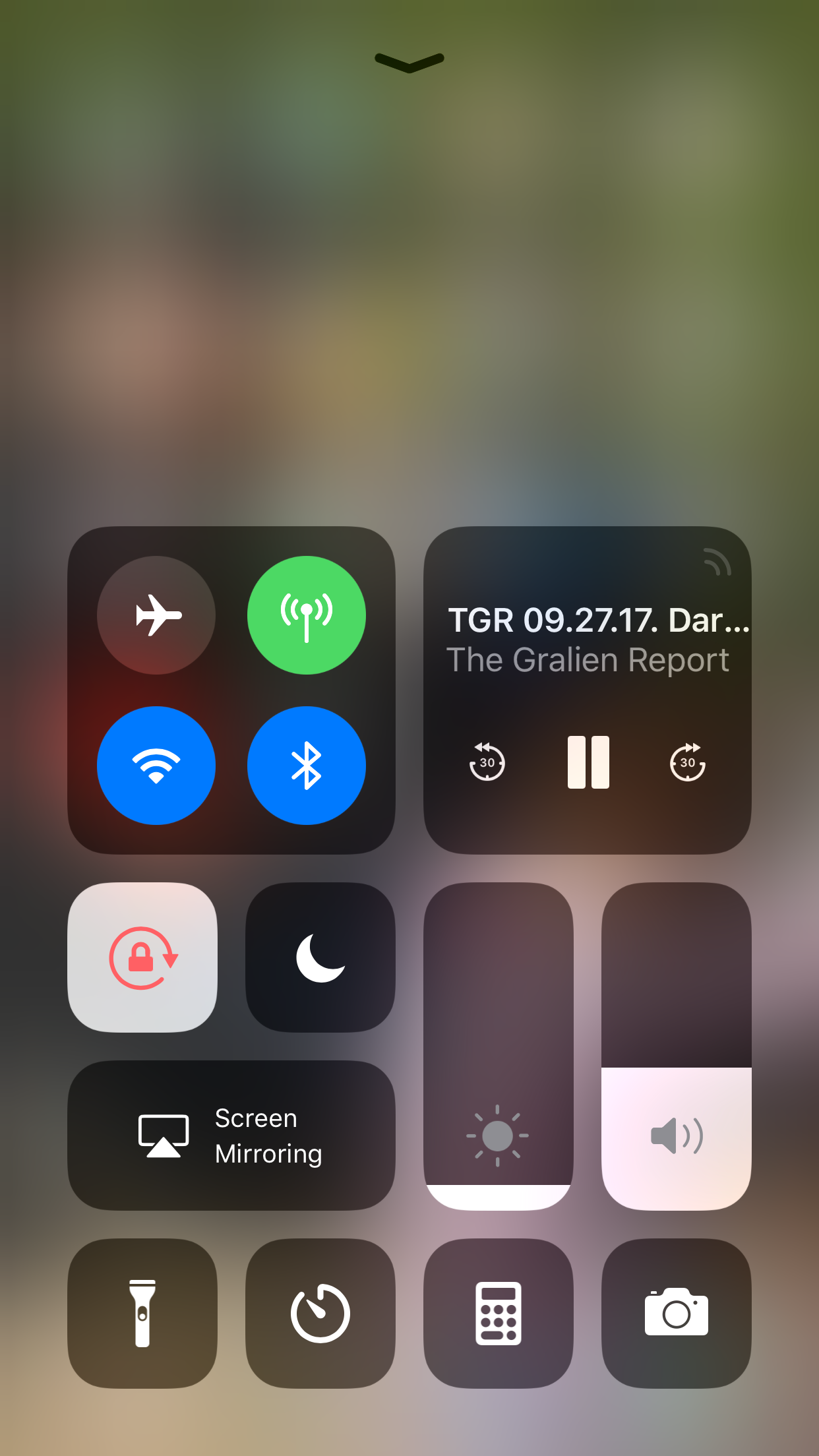Viewport: 819px width, 1456px height.
Task: Turn on Do Not Disturb
Action: (x=320, y=957)
